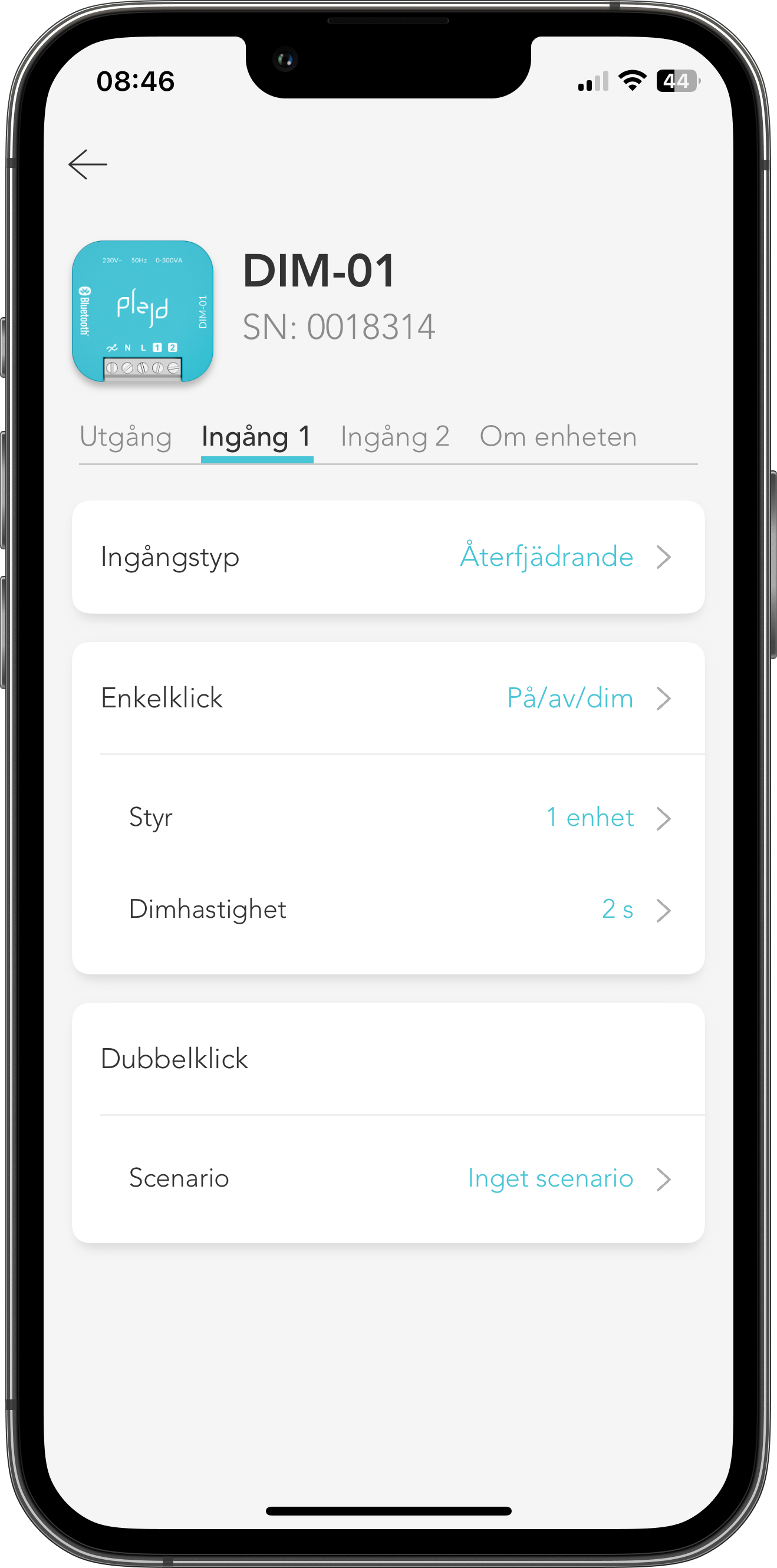The image size is (777, 1568).
Task: Select the Ingång 1 tab
Action: [256, 436]
